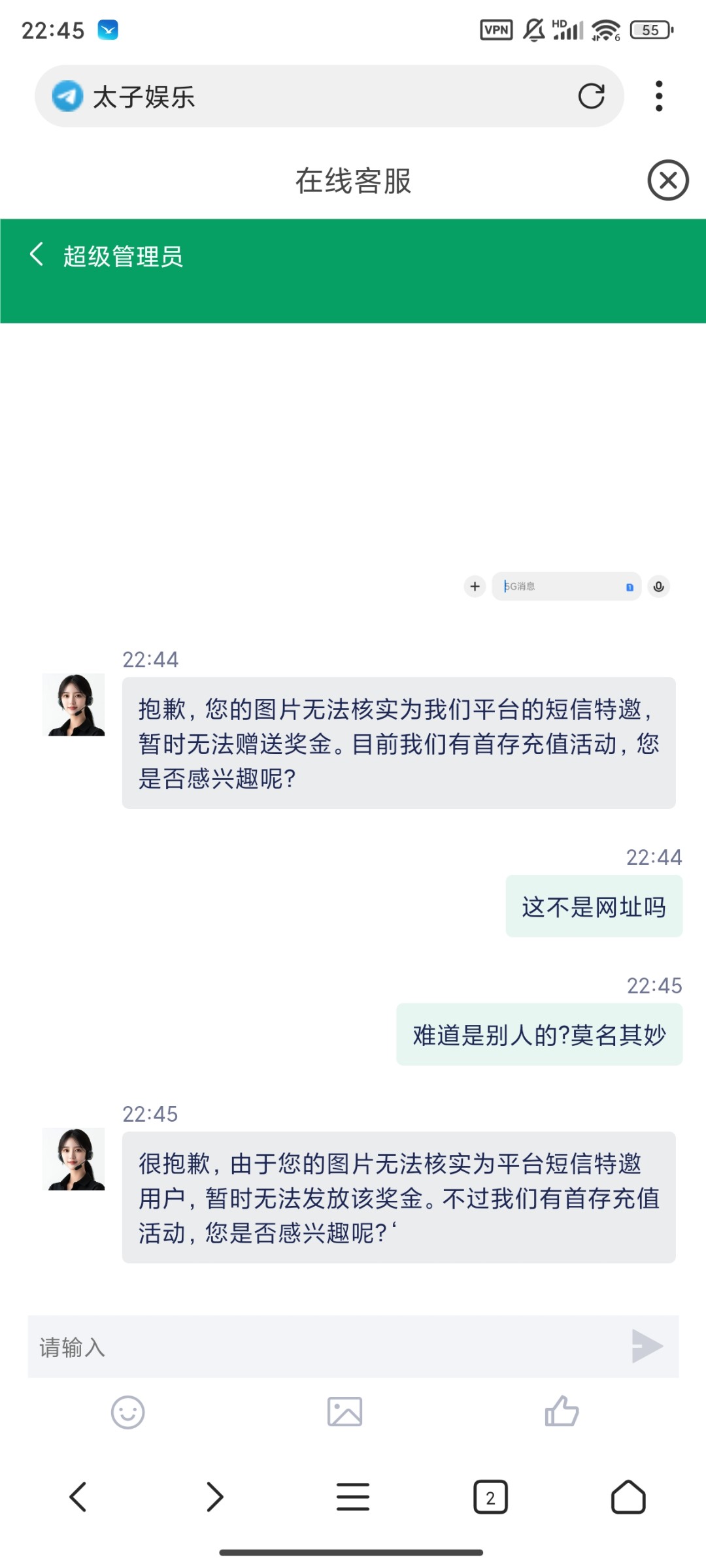Open the browser overflow menu
The width and height of the screenshot is (706, 1568).
tap(659, 96)
